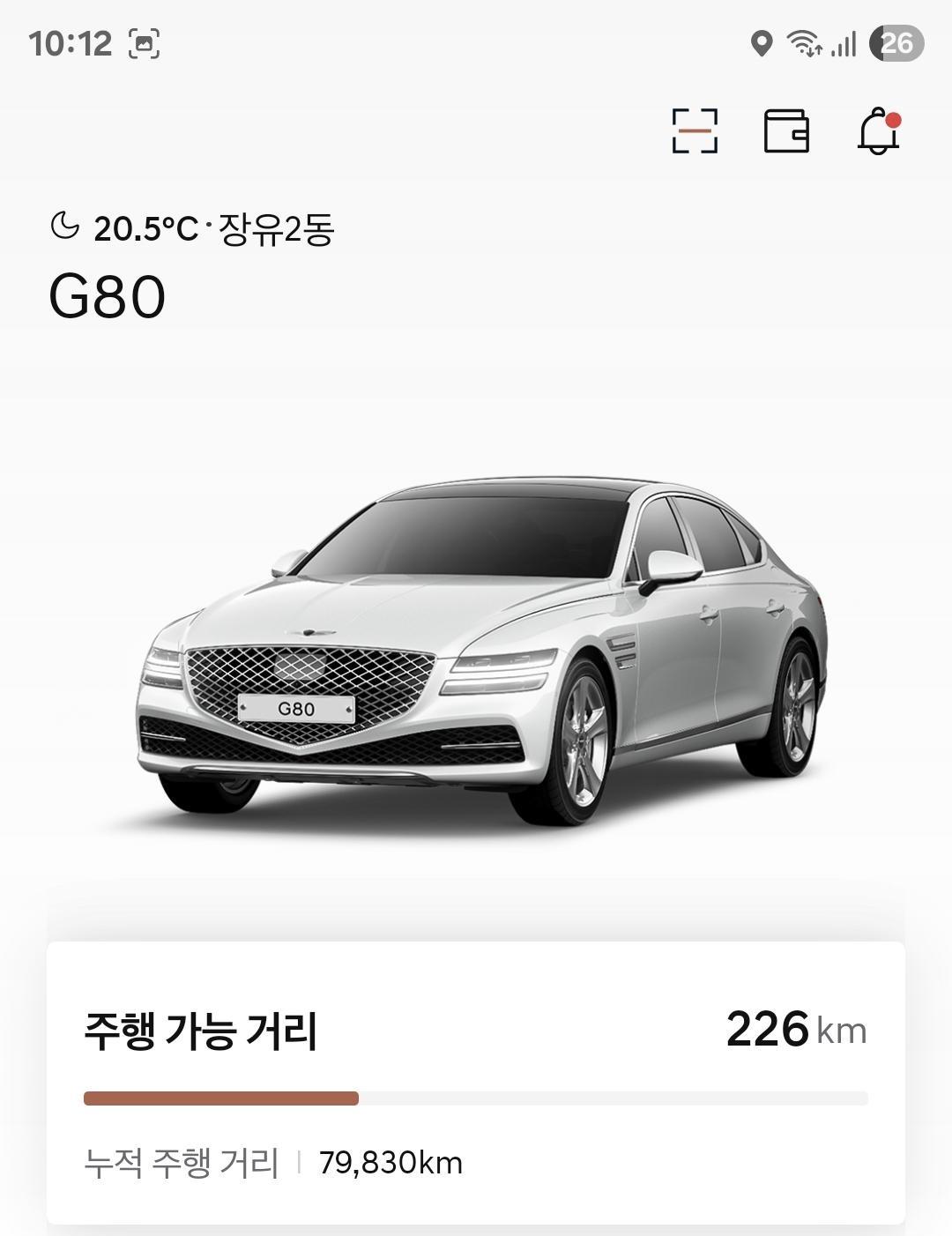The height and width of the screenshot is (1236, 952).
Task: Open the digital key scan icon
Action: pos(696,130)
